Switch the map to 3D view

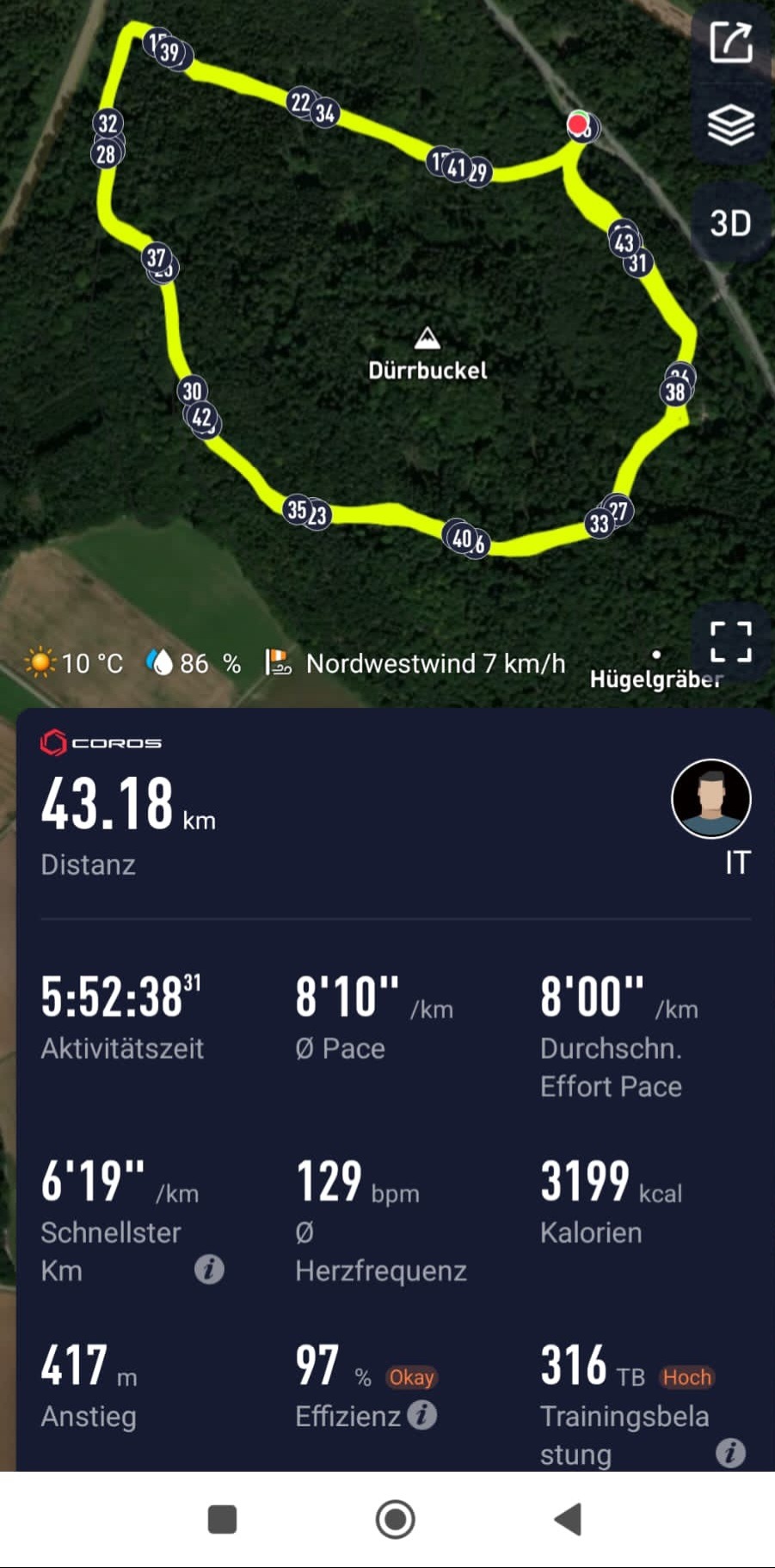[x=730, y=224]
